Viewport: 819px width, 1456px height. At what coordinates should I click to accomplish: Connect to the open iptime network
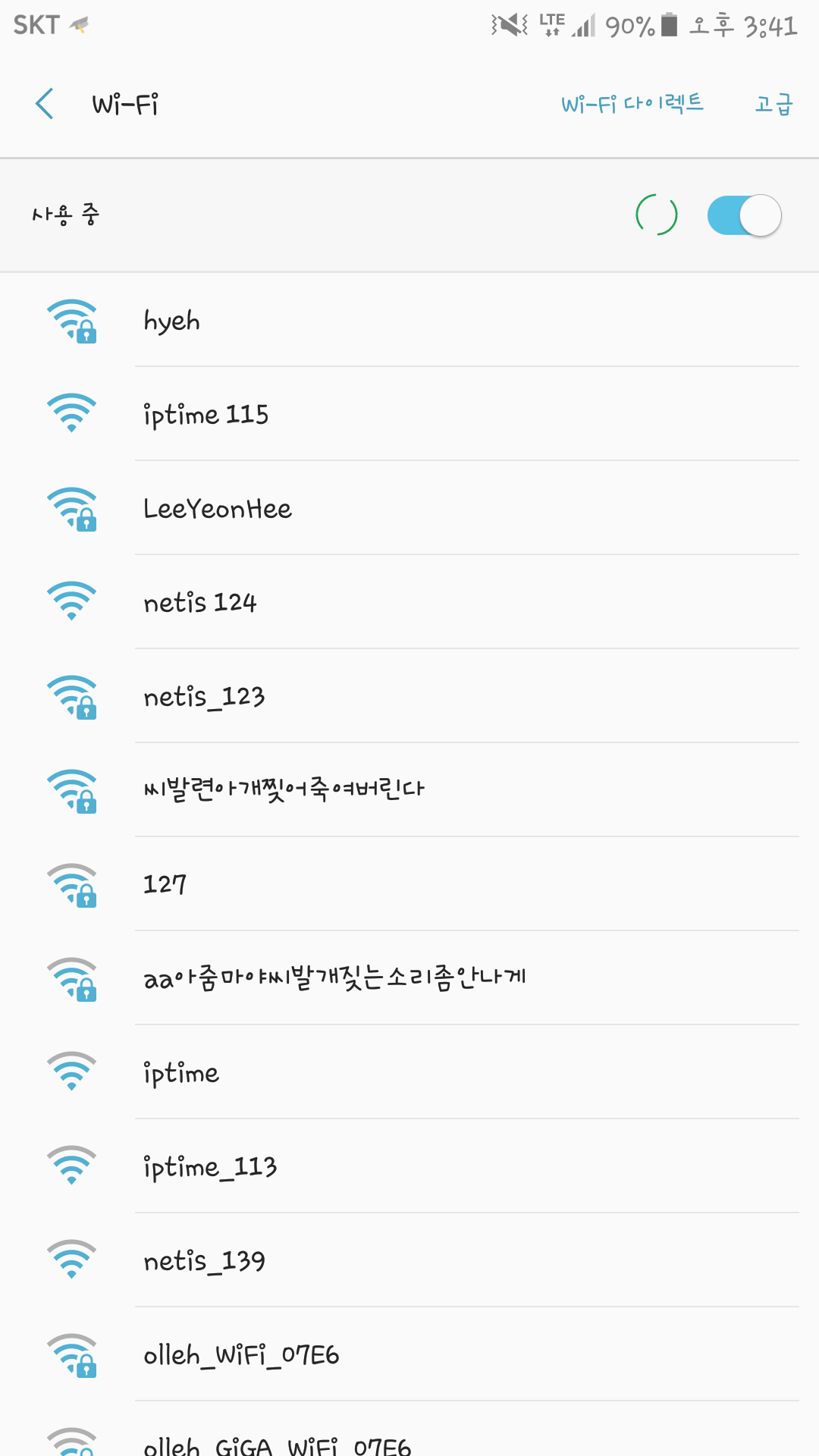pos(409,1073)
